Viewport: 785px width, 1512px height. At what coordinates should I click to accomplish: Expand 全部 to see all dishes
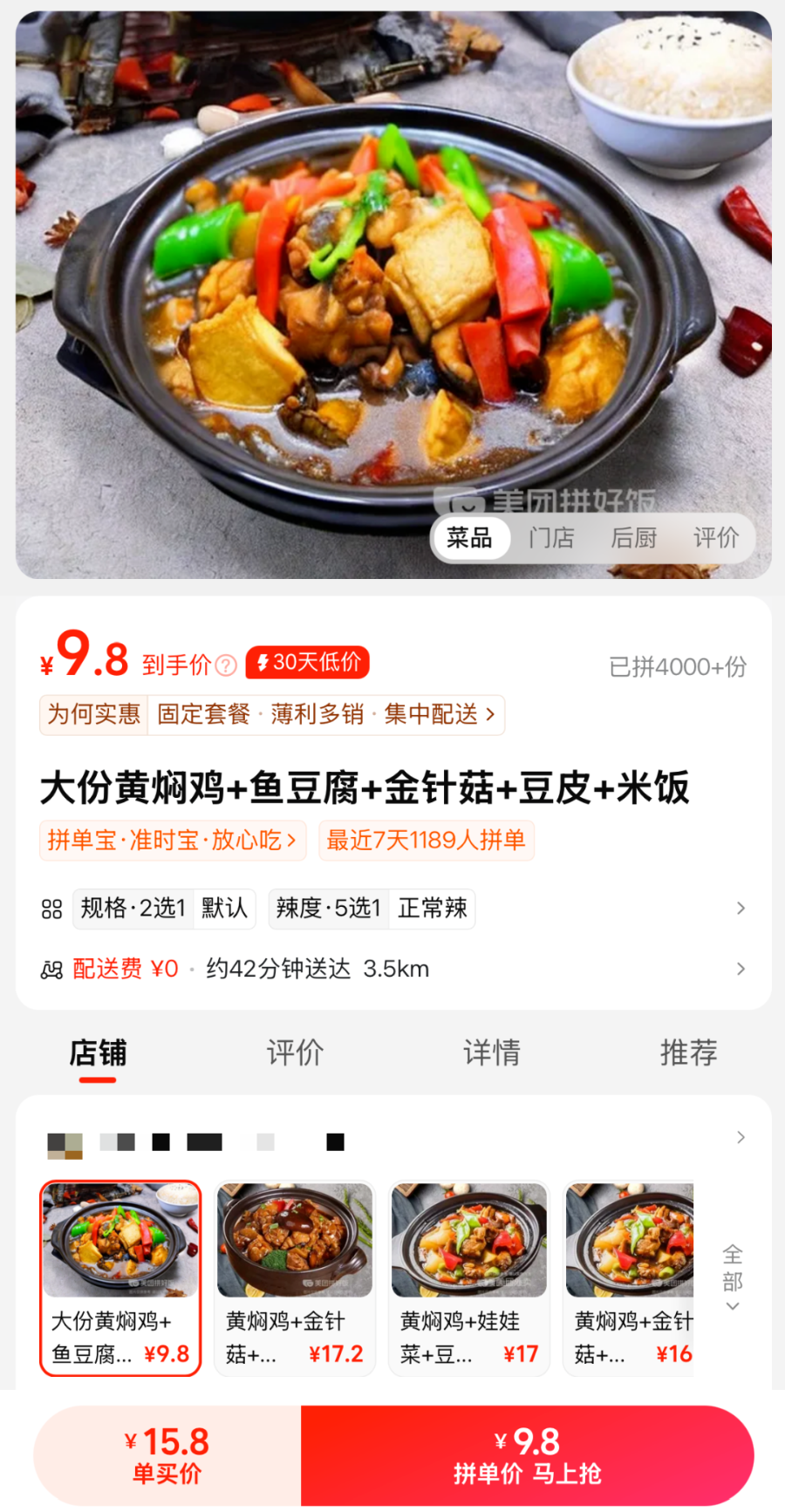(732, 1278)
